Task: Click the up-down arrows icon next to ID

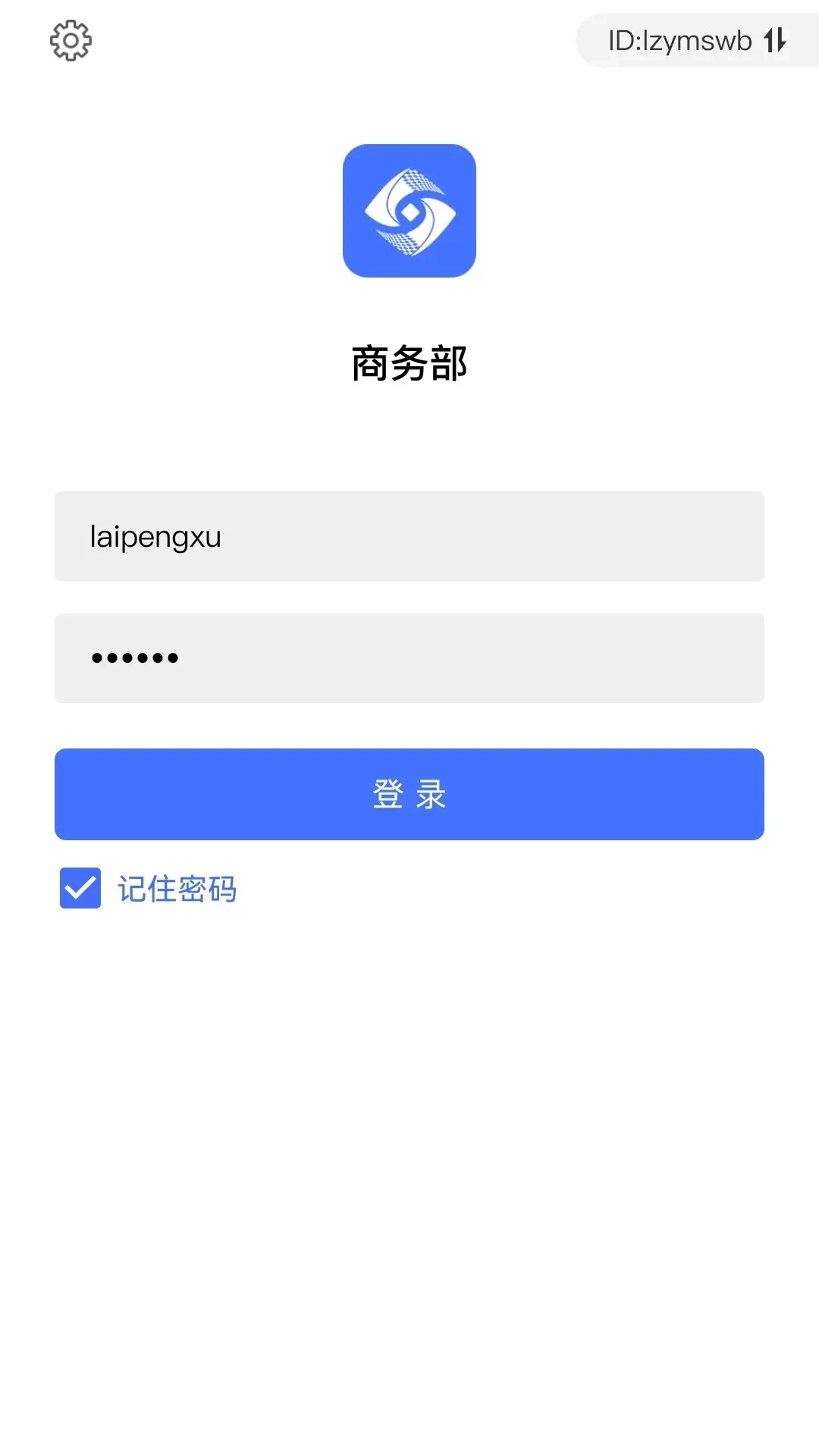Action: (775, 42)
